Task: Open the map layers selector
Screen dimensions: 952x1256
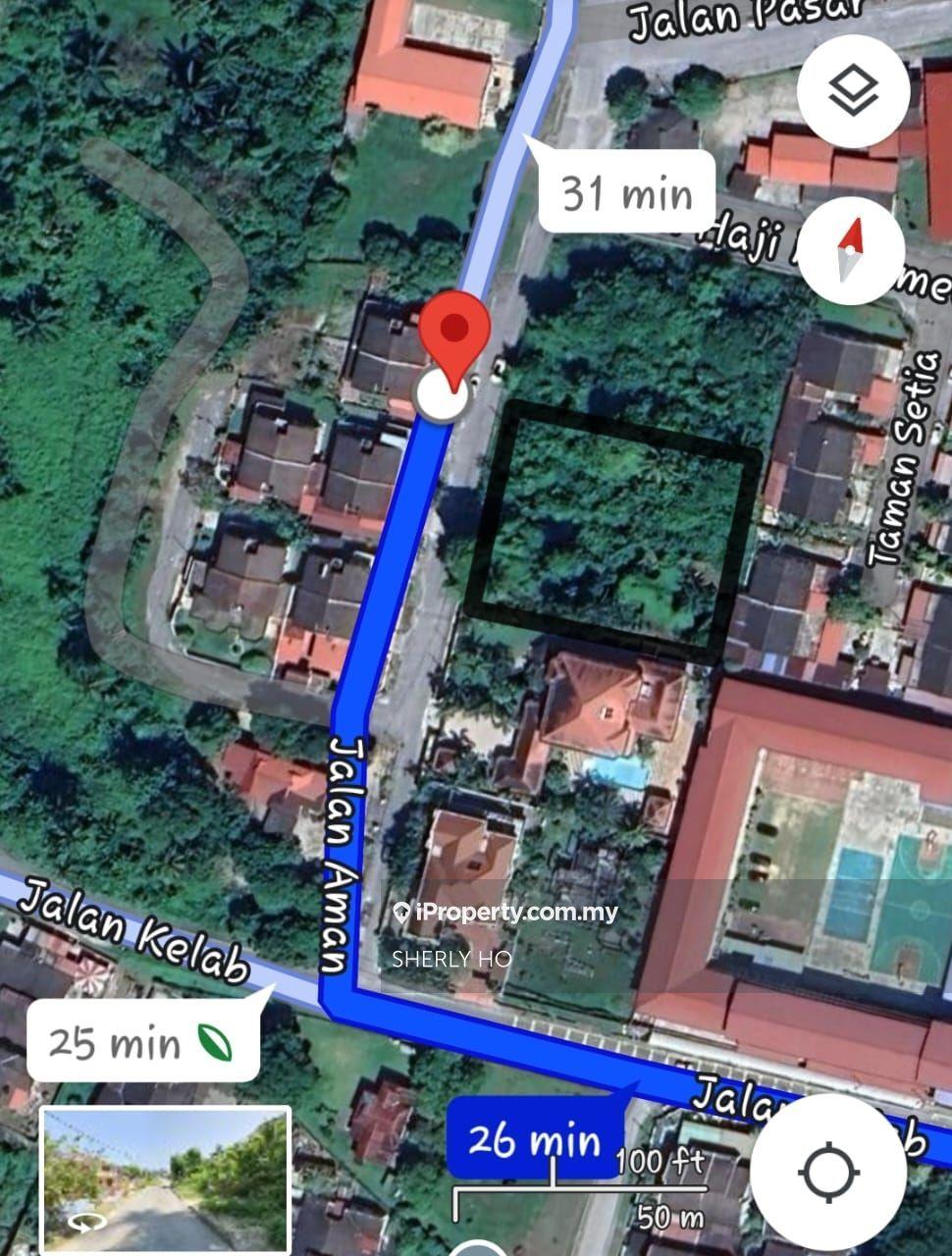Action: tap(852, 92)
